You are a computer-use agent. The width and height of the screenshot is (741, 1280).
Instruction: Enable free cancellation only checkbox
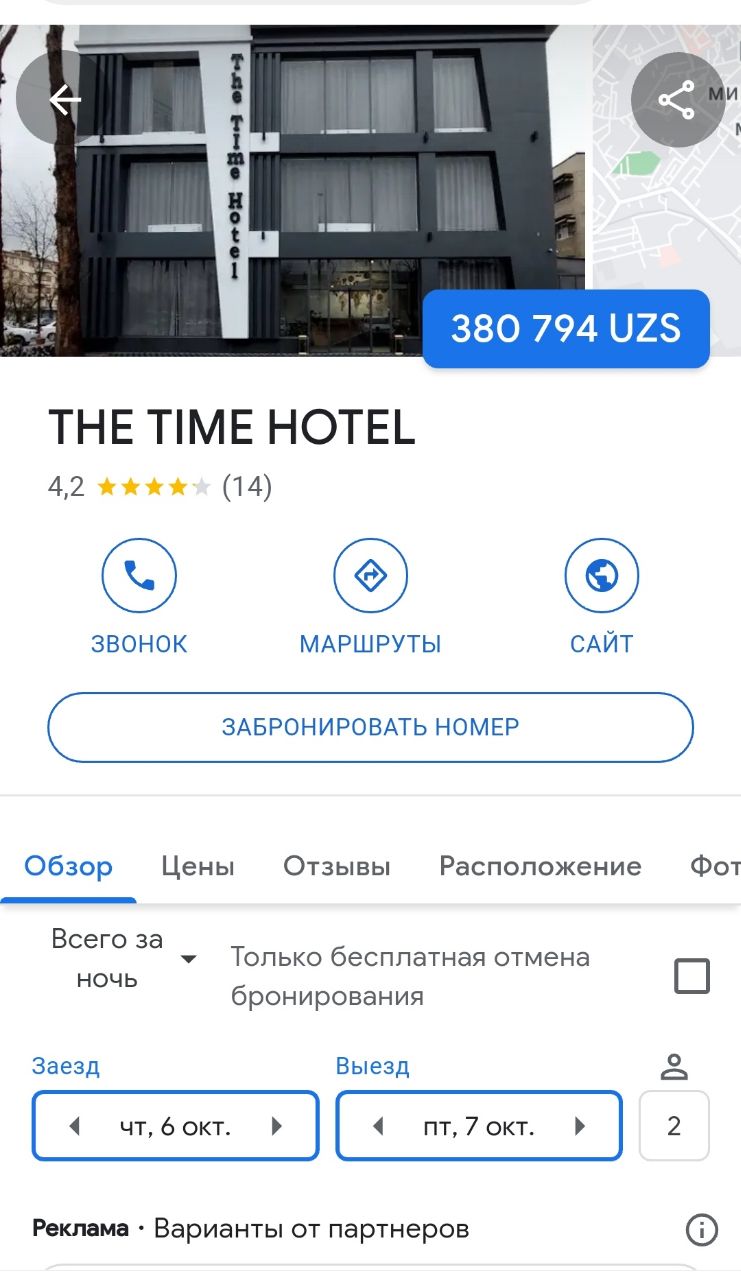click(692, 976)
